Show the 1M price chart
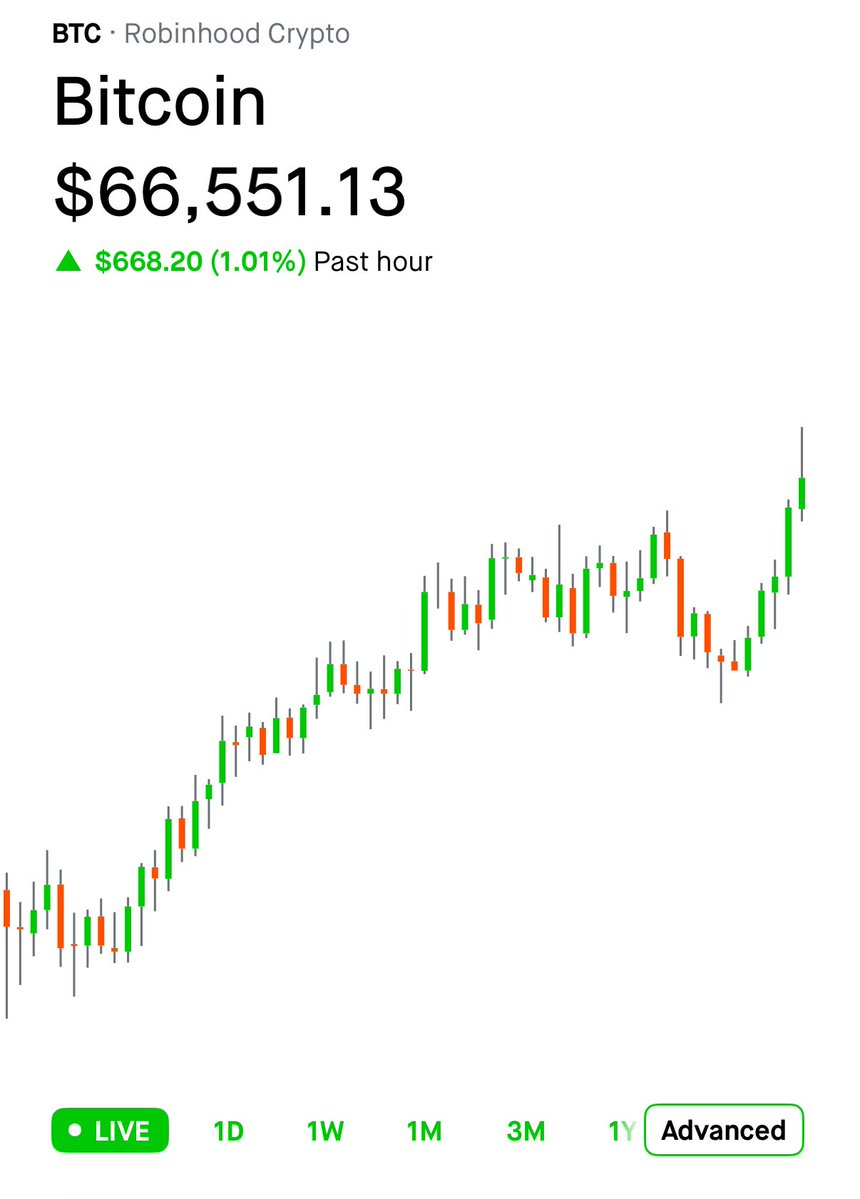Screen dimensions: 860x1199 (x=424, y=1131)
